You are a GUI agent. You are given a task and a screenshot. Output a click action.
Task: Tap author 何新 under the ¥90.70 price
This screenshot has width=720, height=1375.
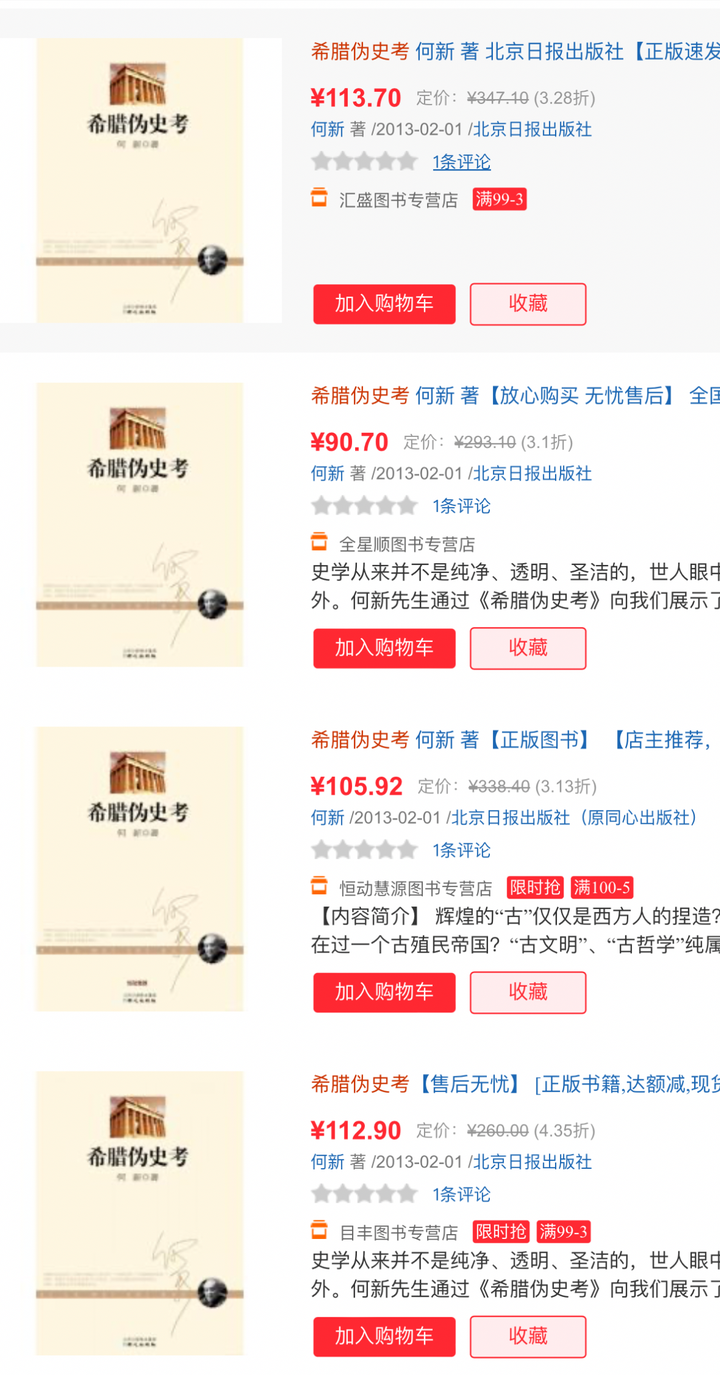point(327,473)
